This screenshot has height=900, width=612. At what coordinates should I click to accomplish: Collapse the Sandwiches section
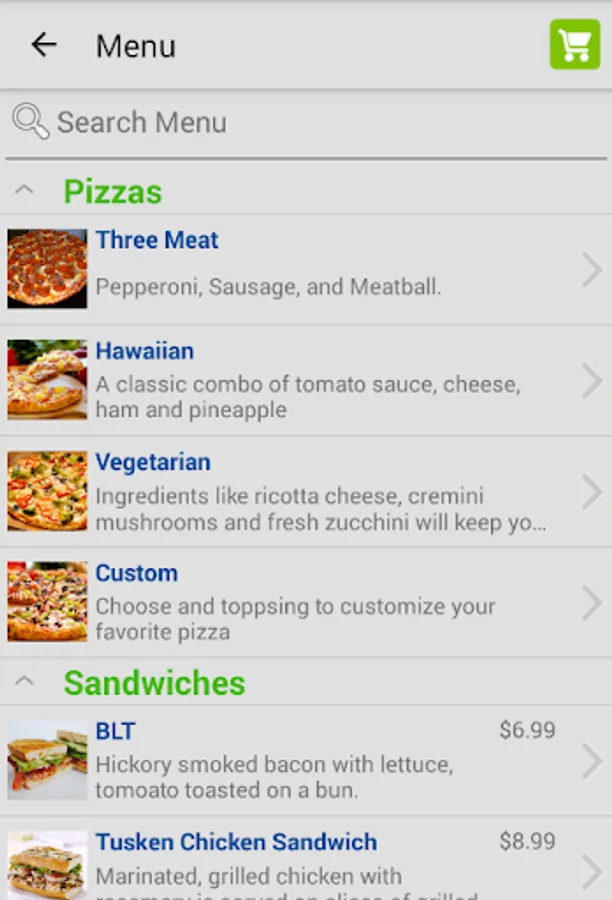[x=25, y=682]
